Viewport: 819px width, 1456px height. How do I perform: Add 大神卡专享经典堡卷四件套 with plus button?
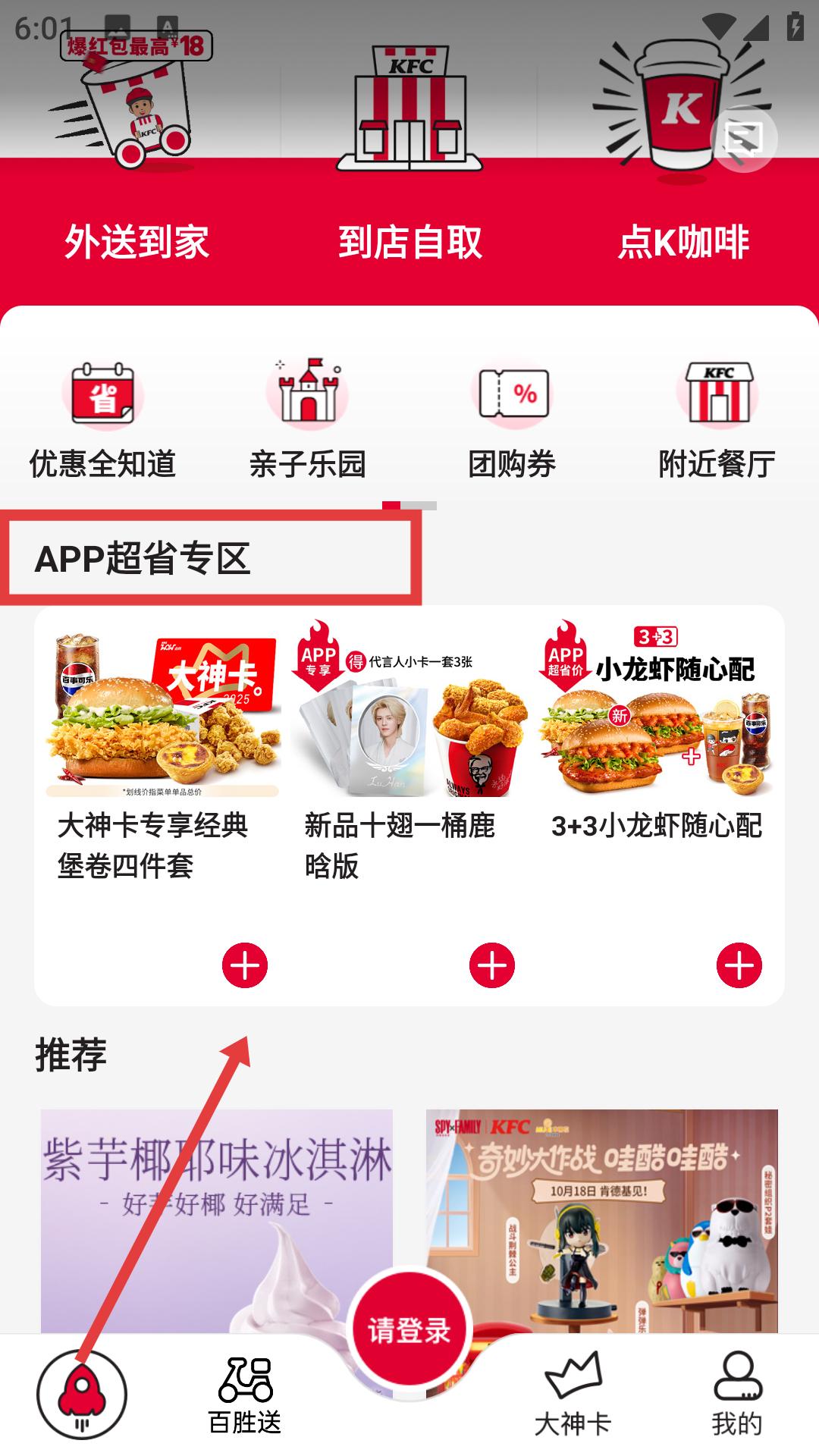tap(245, 965)
